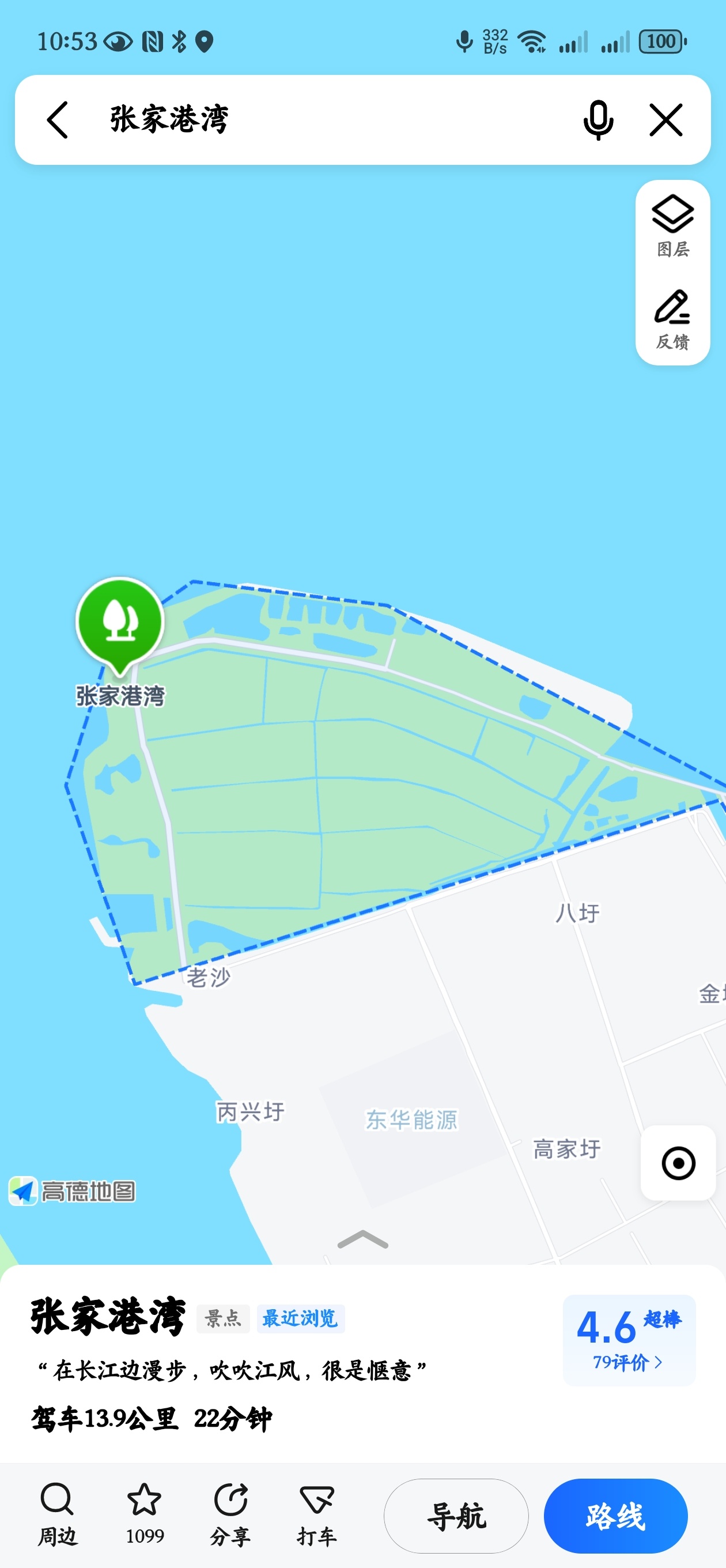
Task: Favorite this place via star icon
Action: click(144, 1515)
